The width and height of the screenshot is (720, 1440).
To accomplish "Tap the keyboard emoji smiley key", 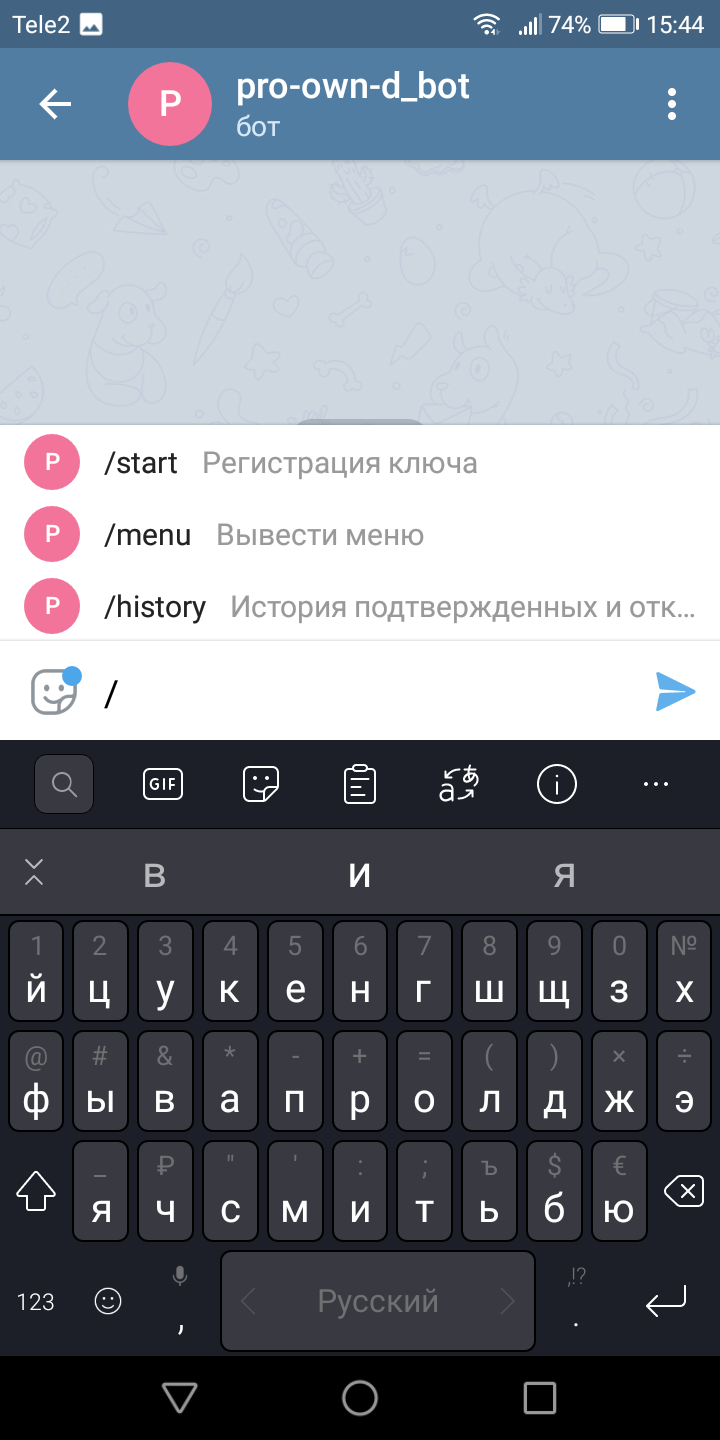I will tap(107, 1301).
